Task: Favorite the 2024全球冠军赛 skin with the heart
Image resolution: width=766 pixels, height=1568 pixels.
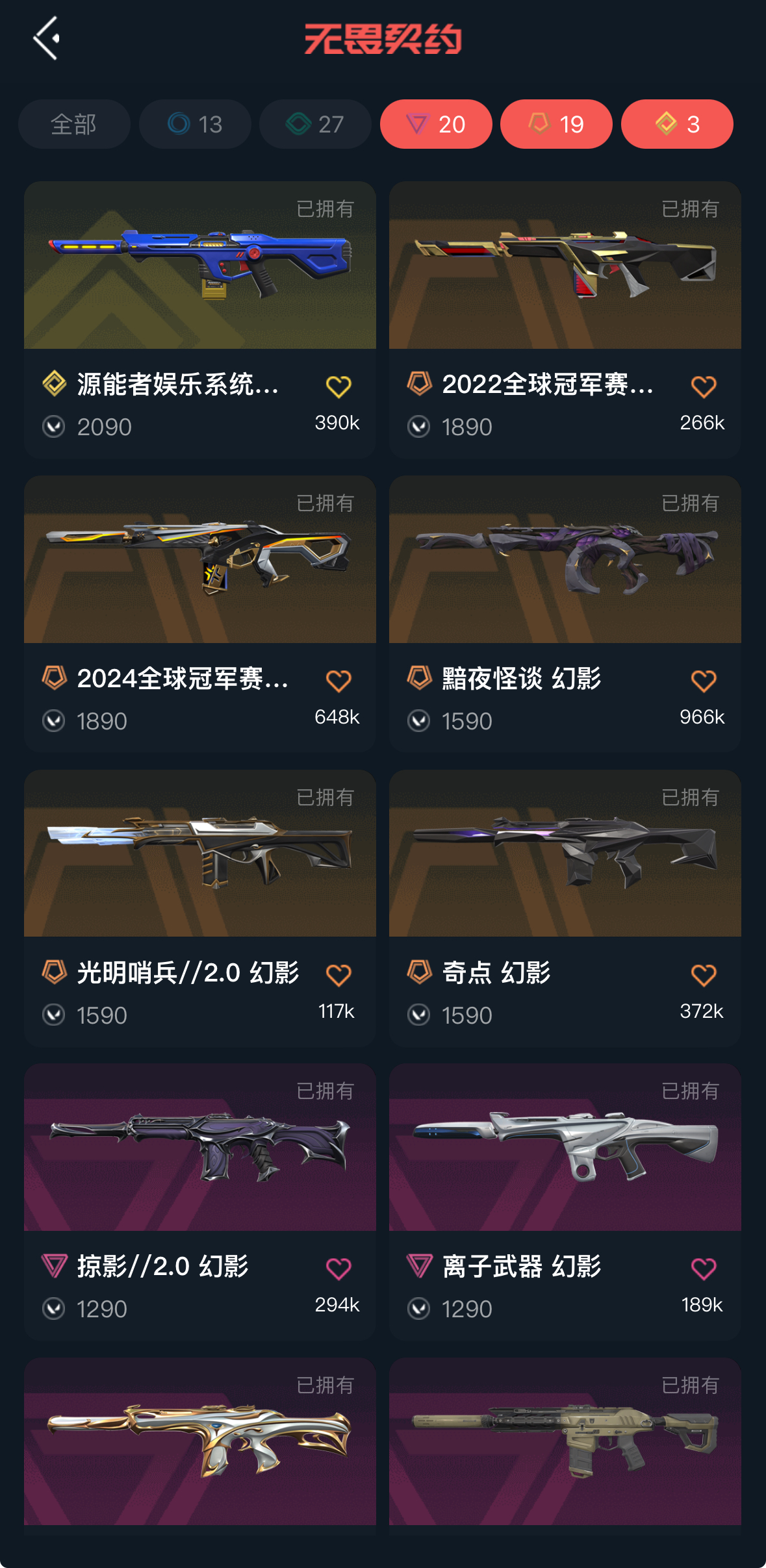Action: coord(338,681)
